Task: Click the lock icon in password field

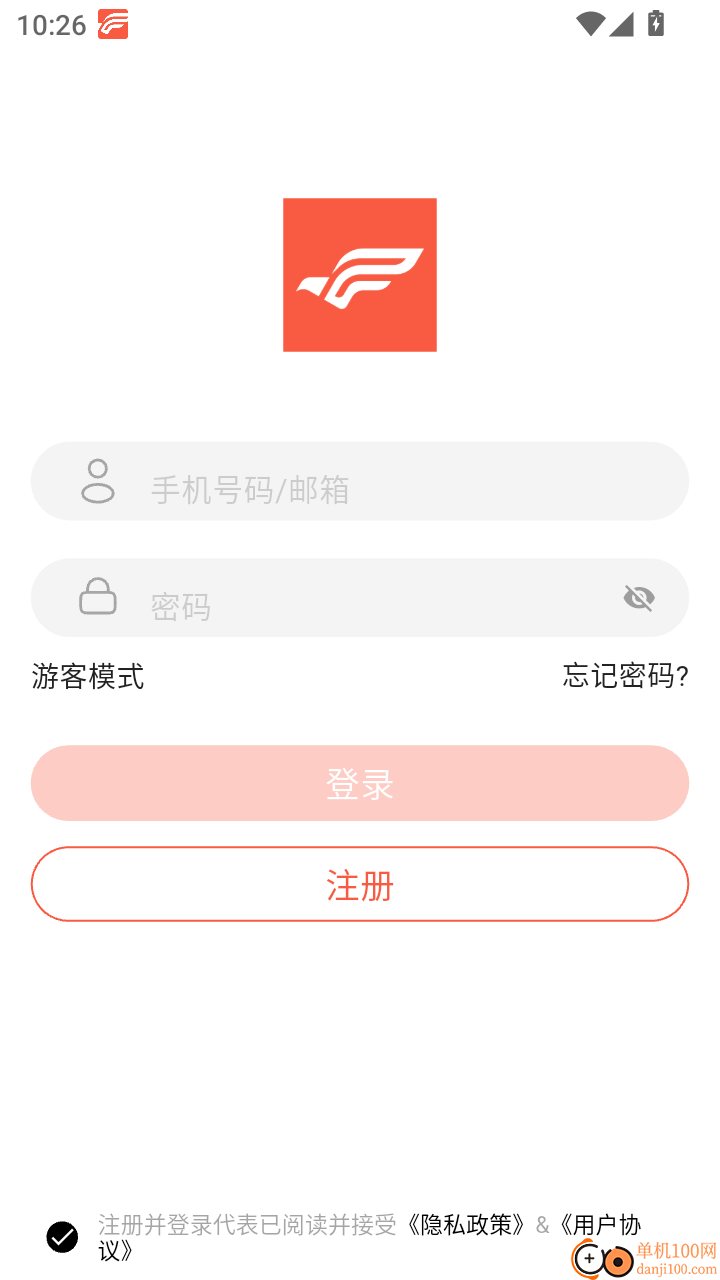Action: click(x=97, y=597)
